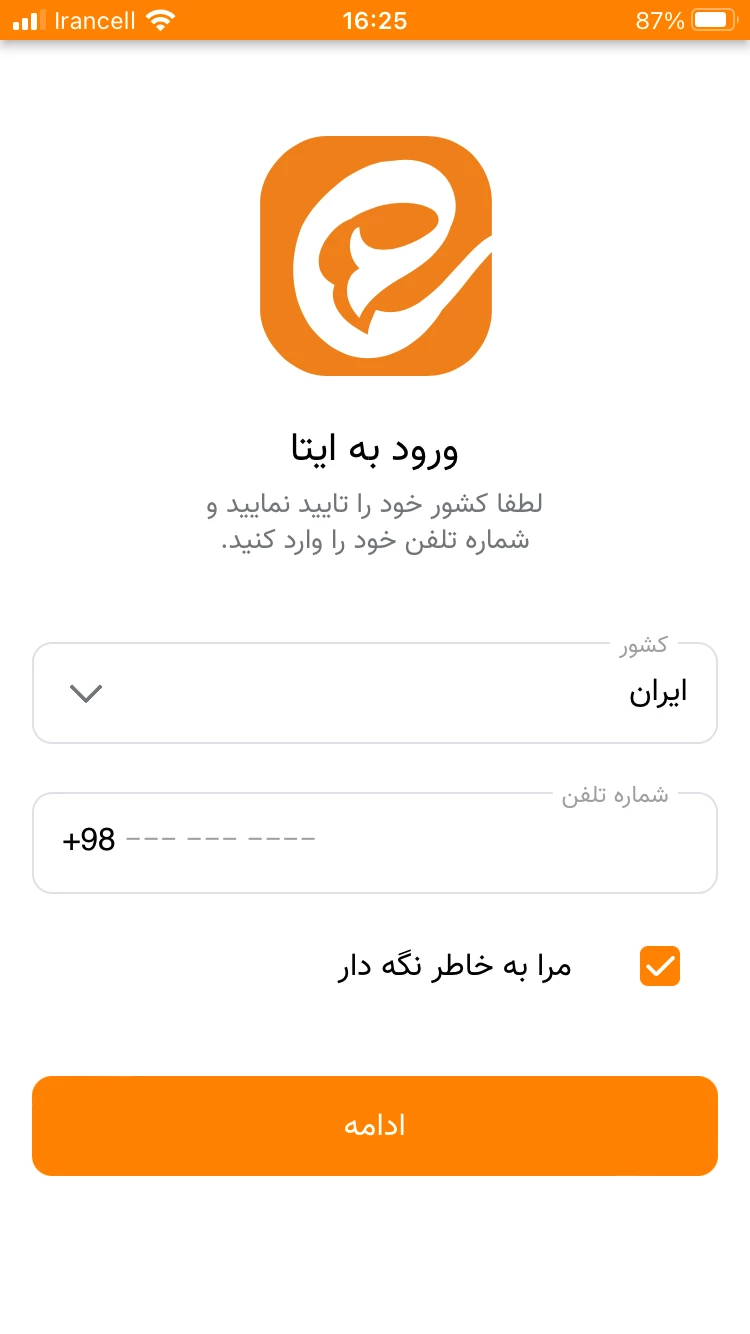Screen dimensions: 750x1334
Task: Open the country dropdown showing ایران
Action: point(374,693)
